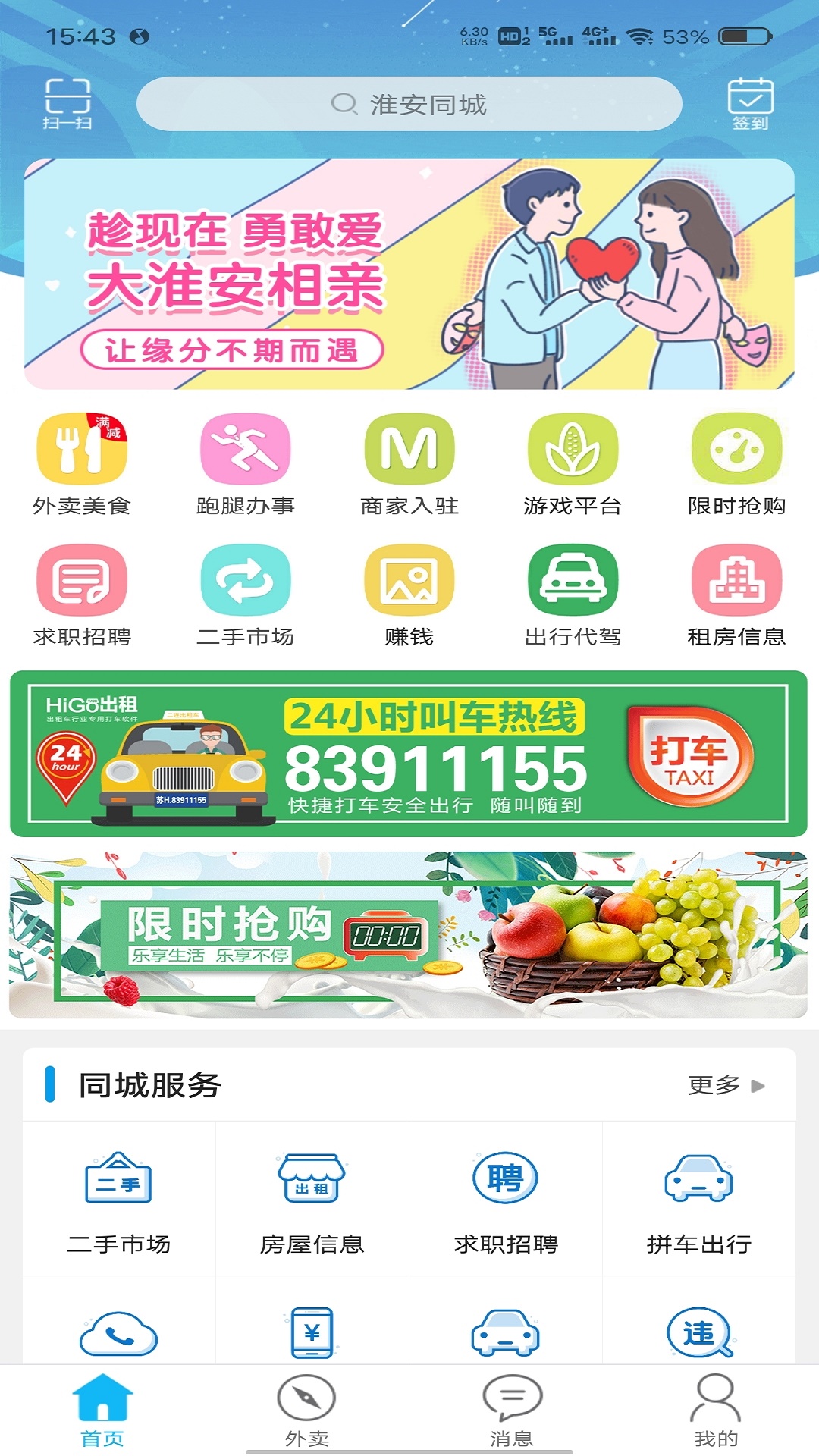This screenshot has width=819, height=1456.
Task: Open 租房信息
Action: [x=736, y=595]
